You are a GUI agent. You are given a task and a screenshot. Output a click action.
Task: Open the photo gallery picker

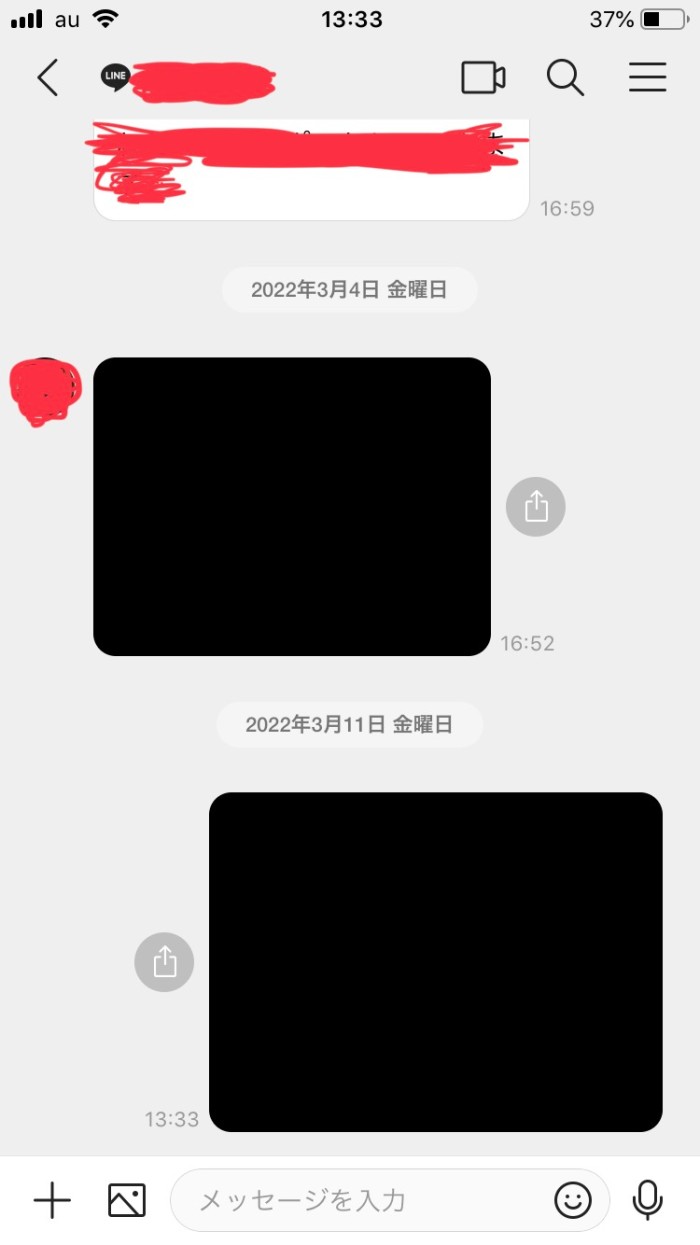point(127,1200)
